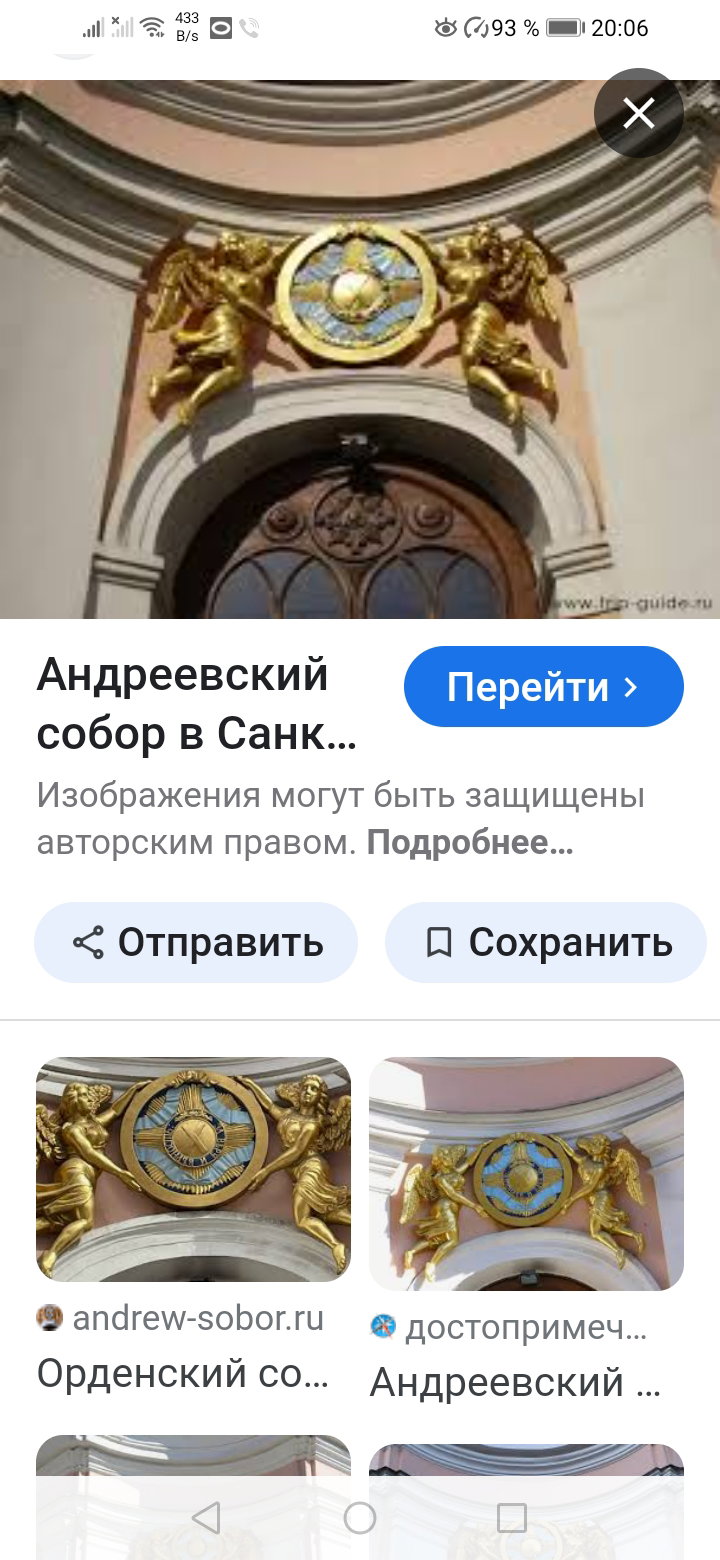
Task: Open the main Andreevsky cathedral image
Action: tap(360, 349)
